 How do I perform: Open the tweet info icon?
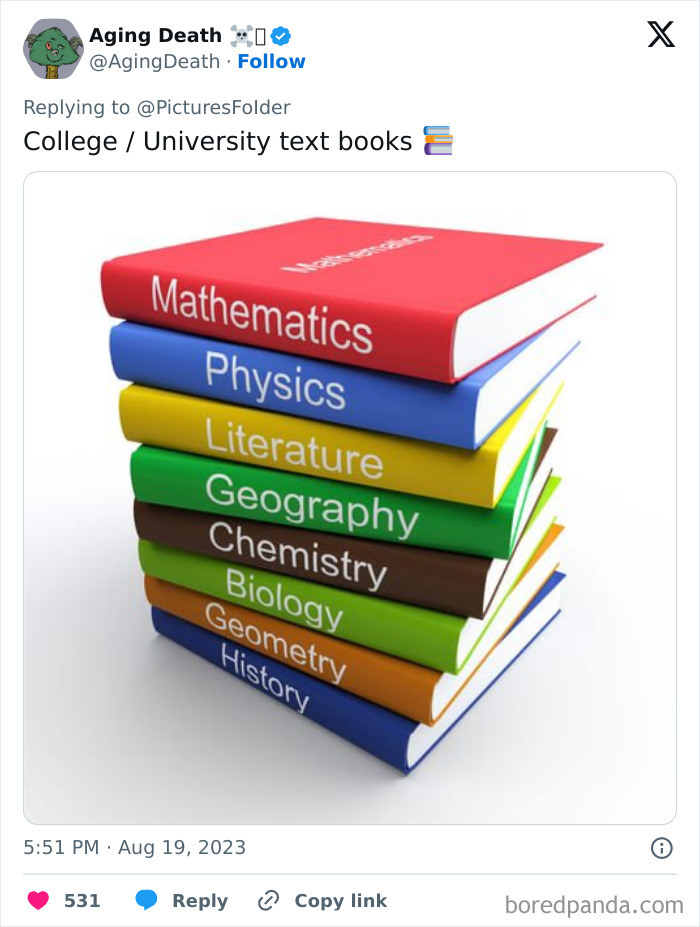[661, 848]
